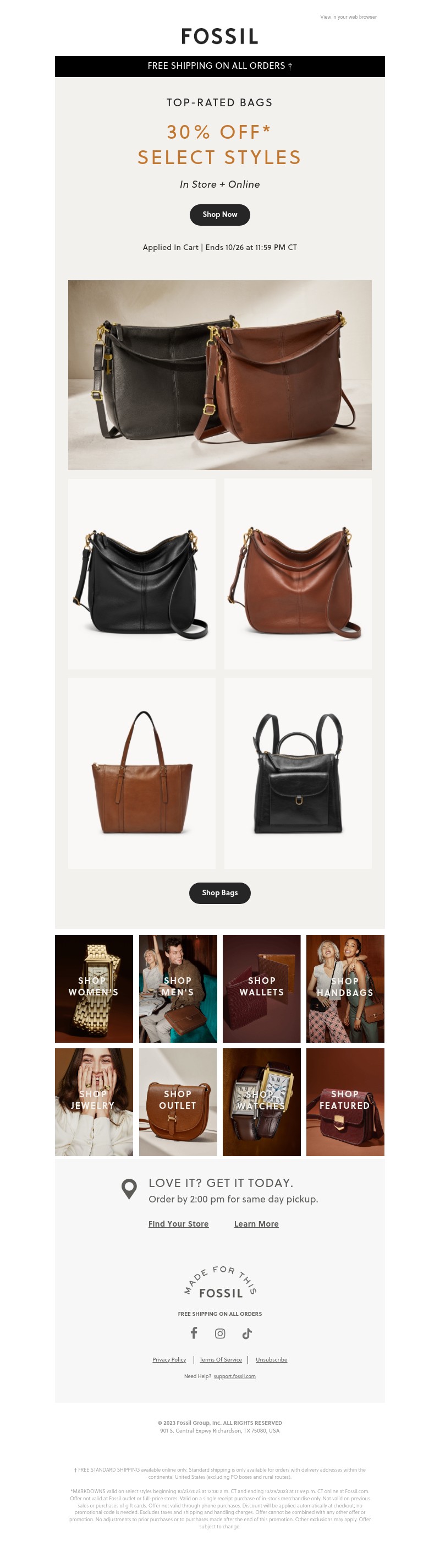Tap the Shop Now button
The height and width of the screenshot is (1568, 440).
click(x=219, y=214)
